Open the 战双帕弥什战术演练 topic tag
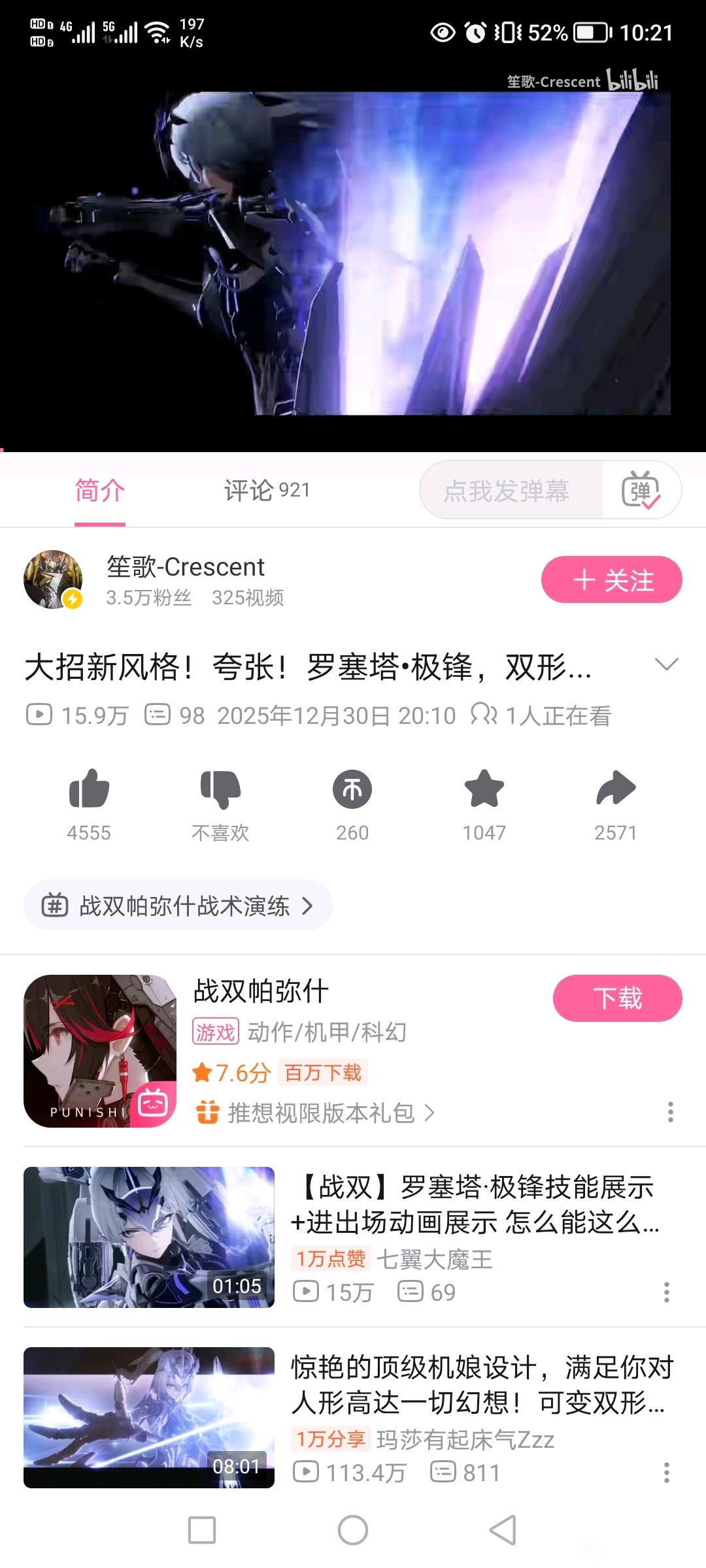This screenshot has width=706, height=1568. [x=178, y=906]
